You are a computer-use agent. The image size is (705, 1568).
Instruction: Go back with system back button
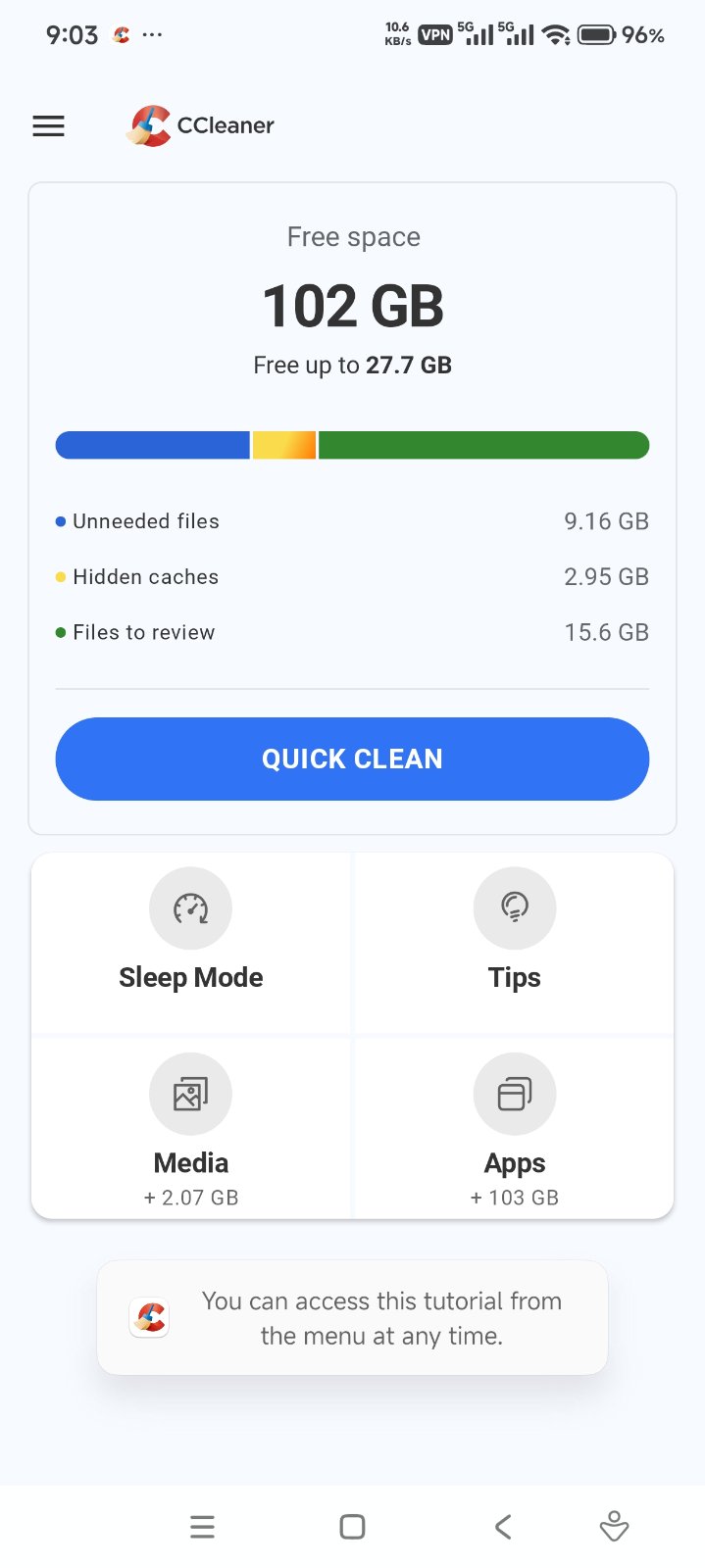[x=503, y=1526]
